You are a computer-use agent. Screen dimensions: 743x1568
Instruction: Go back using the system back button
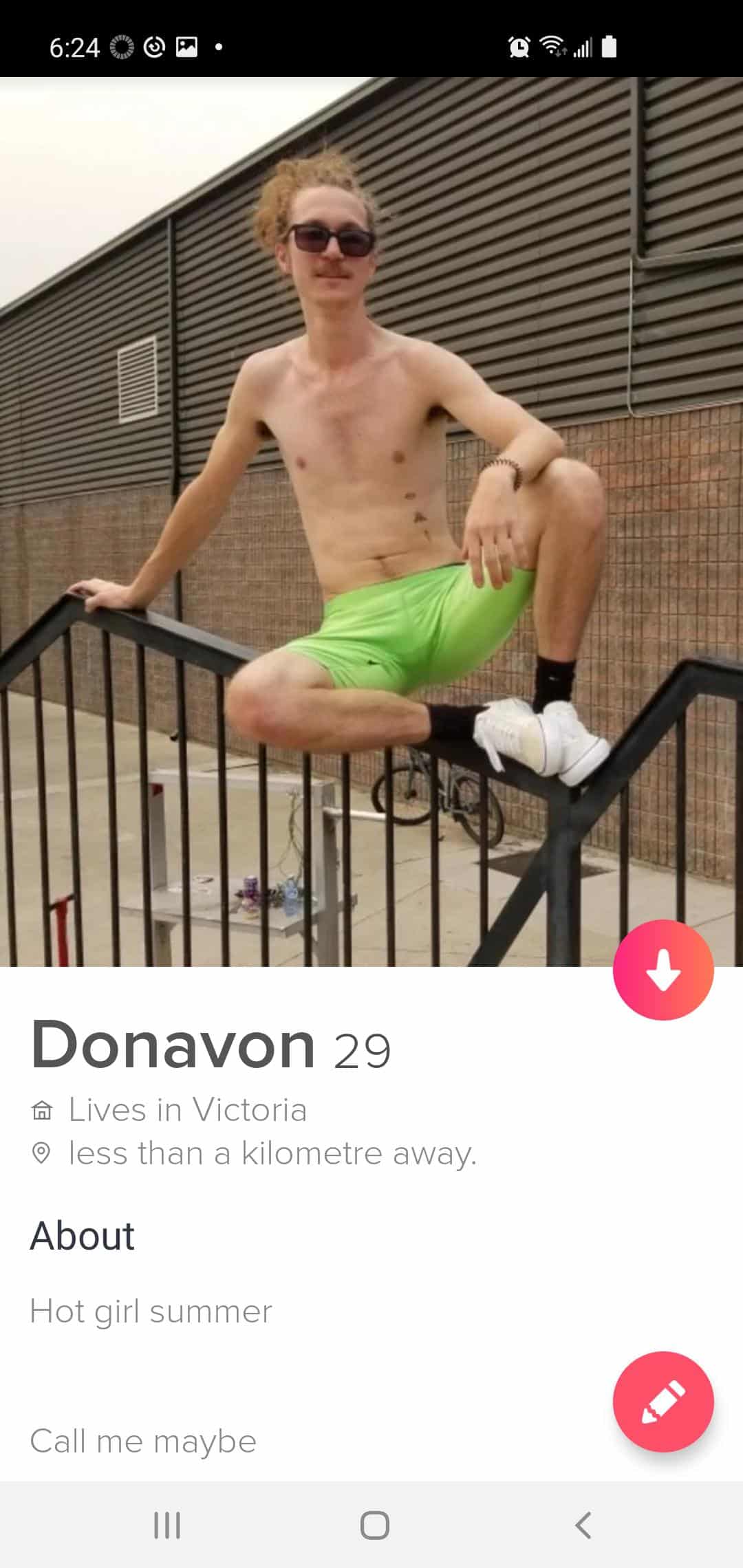(x=583, y=1525)
